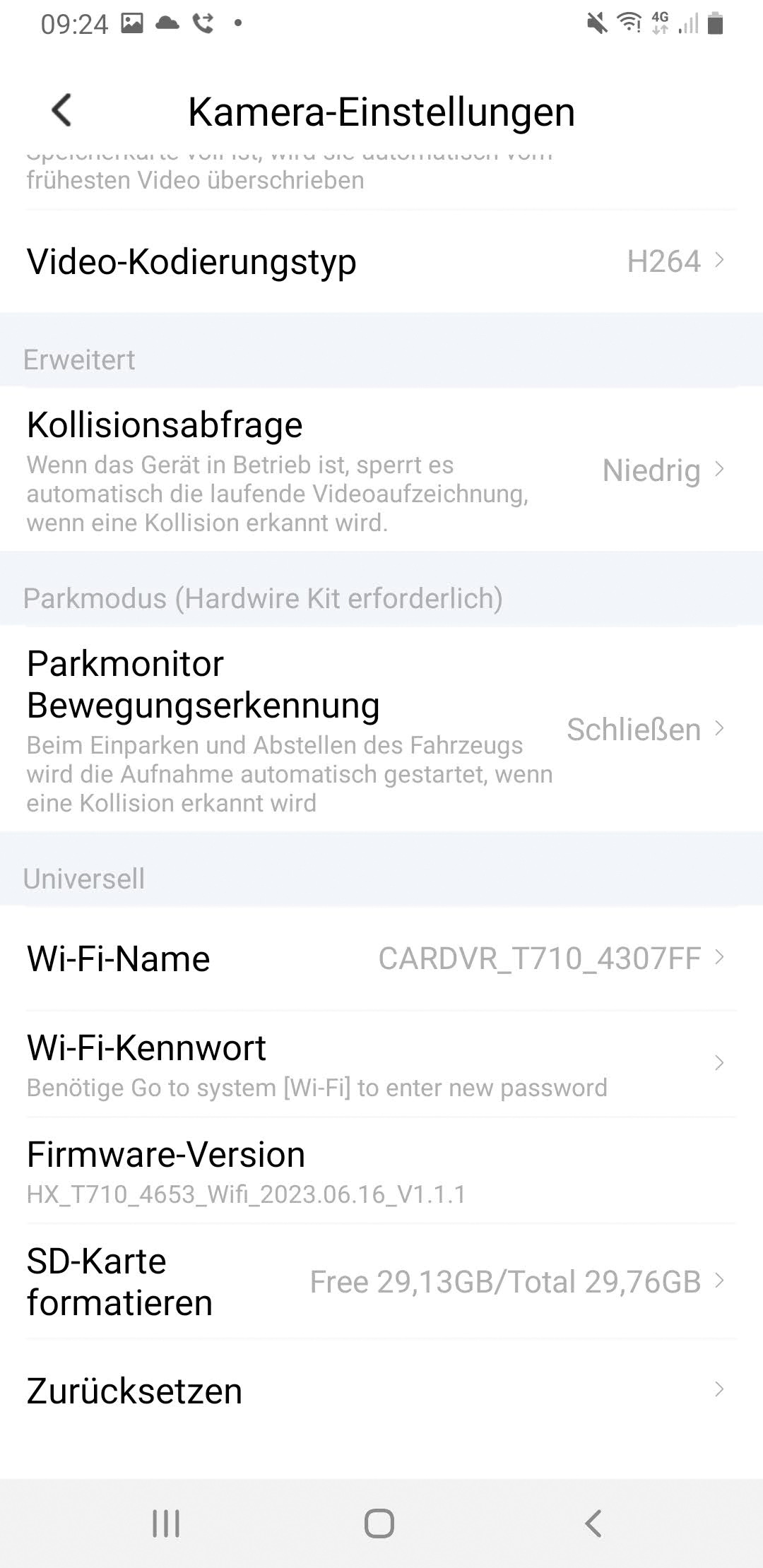Tap the system home button
This screenshot has height=1568, width=763.
click(379, 1524)
